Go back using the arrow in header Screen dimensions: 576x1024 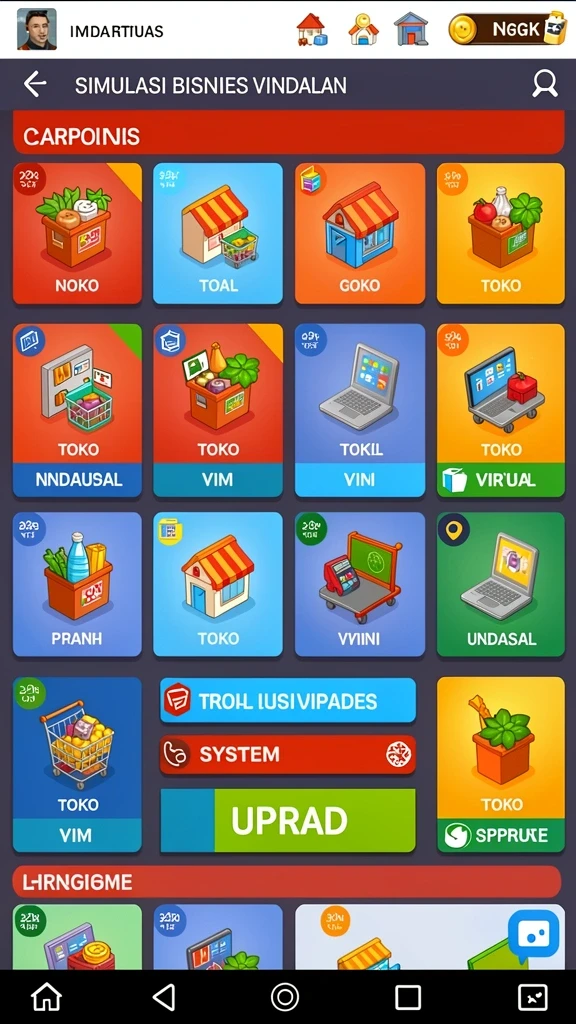(35, 85)
